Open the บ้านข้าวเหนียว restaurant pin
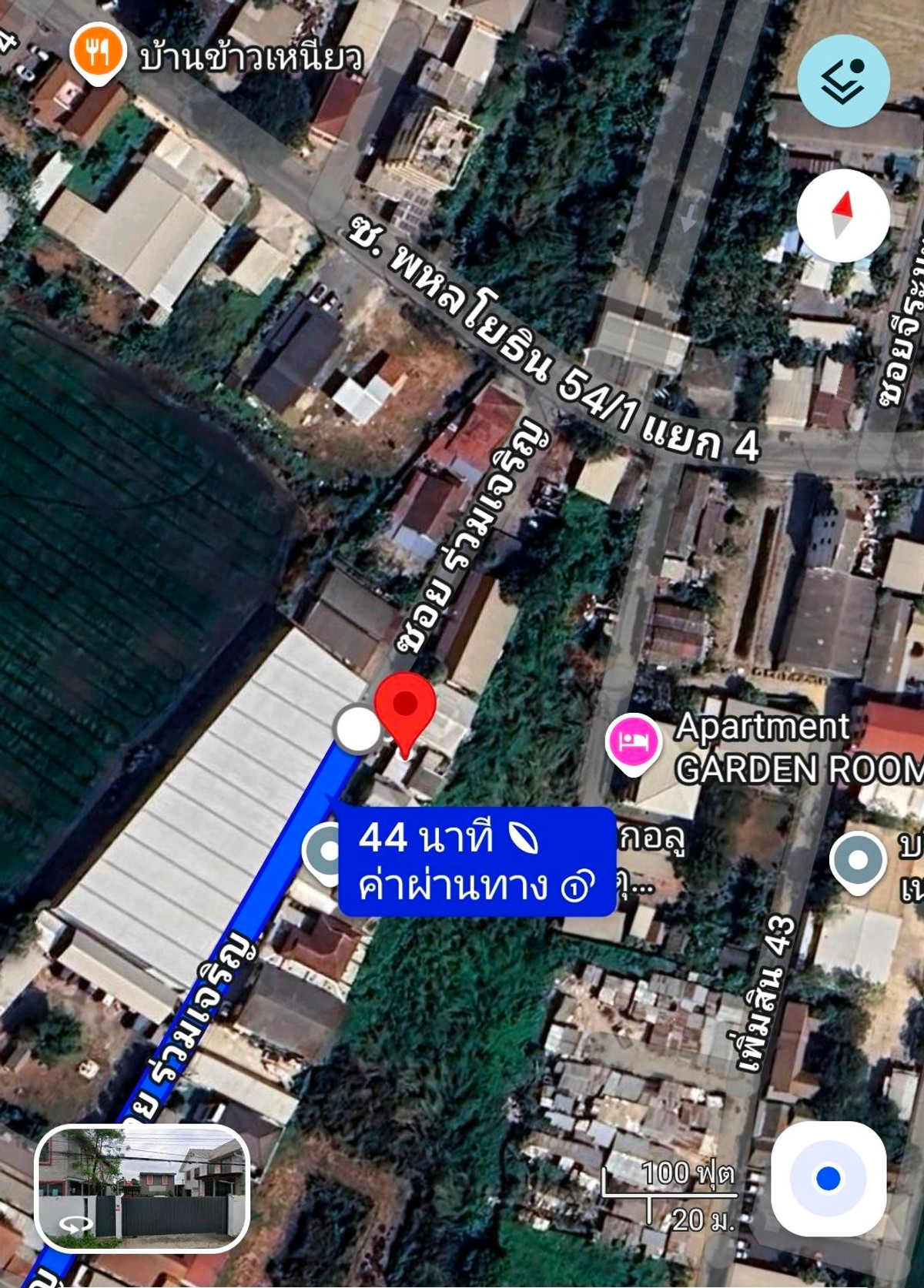 point(97,52)
